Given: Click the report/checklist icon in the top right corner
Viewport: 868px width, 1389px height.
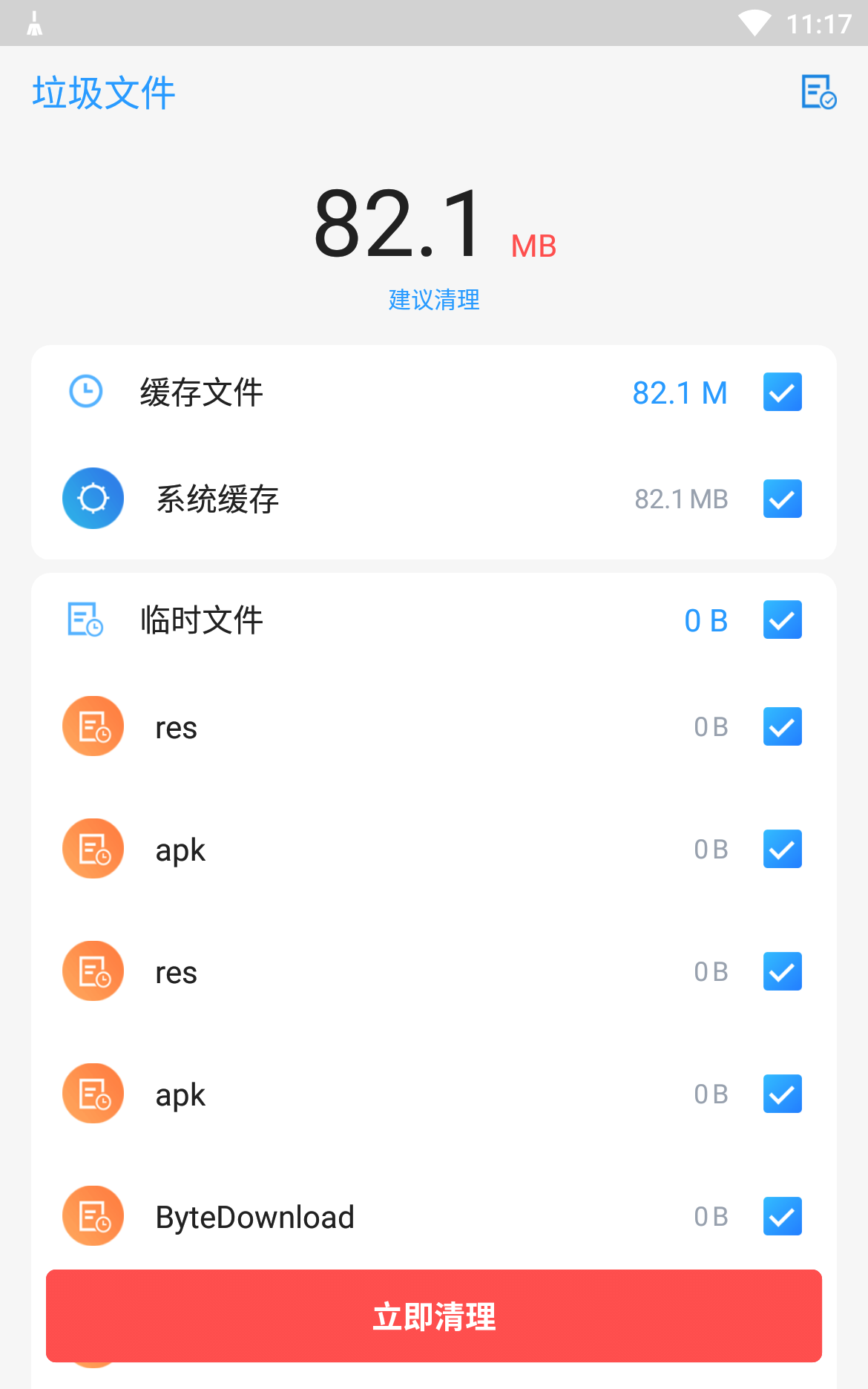Looking at the screenshot, I should coord(818,93).
